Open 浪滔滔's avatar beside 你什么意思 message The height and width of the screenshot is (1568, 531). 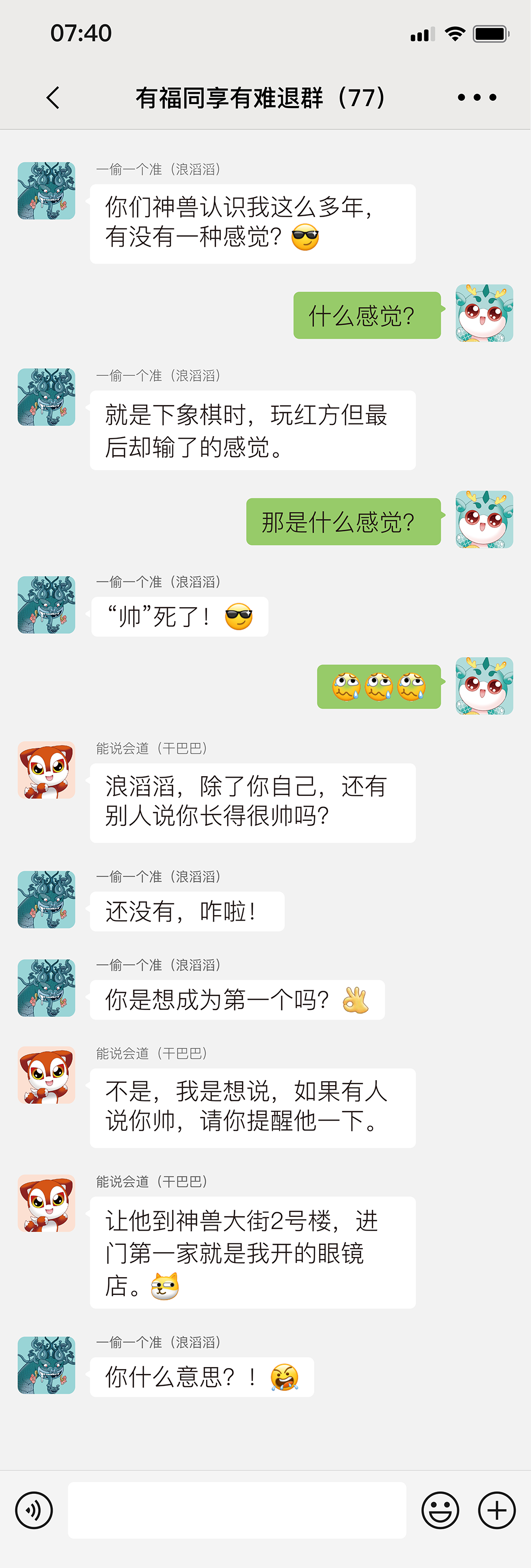[x=46, y=1365]
